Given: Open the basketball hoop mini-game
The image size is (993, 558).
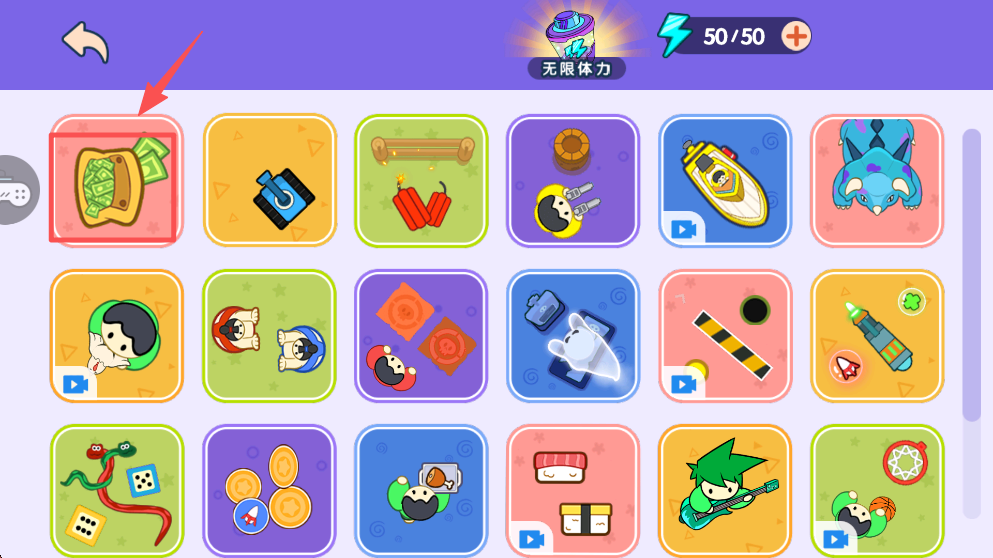Looking at the screenshot, I should (877, 491).
